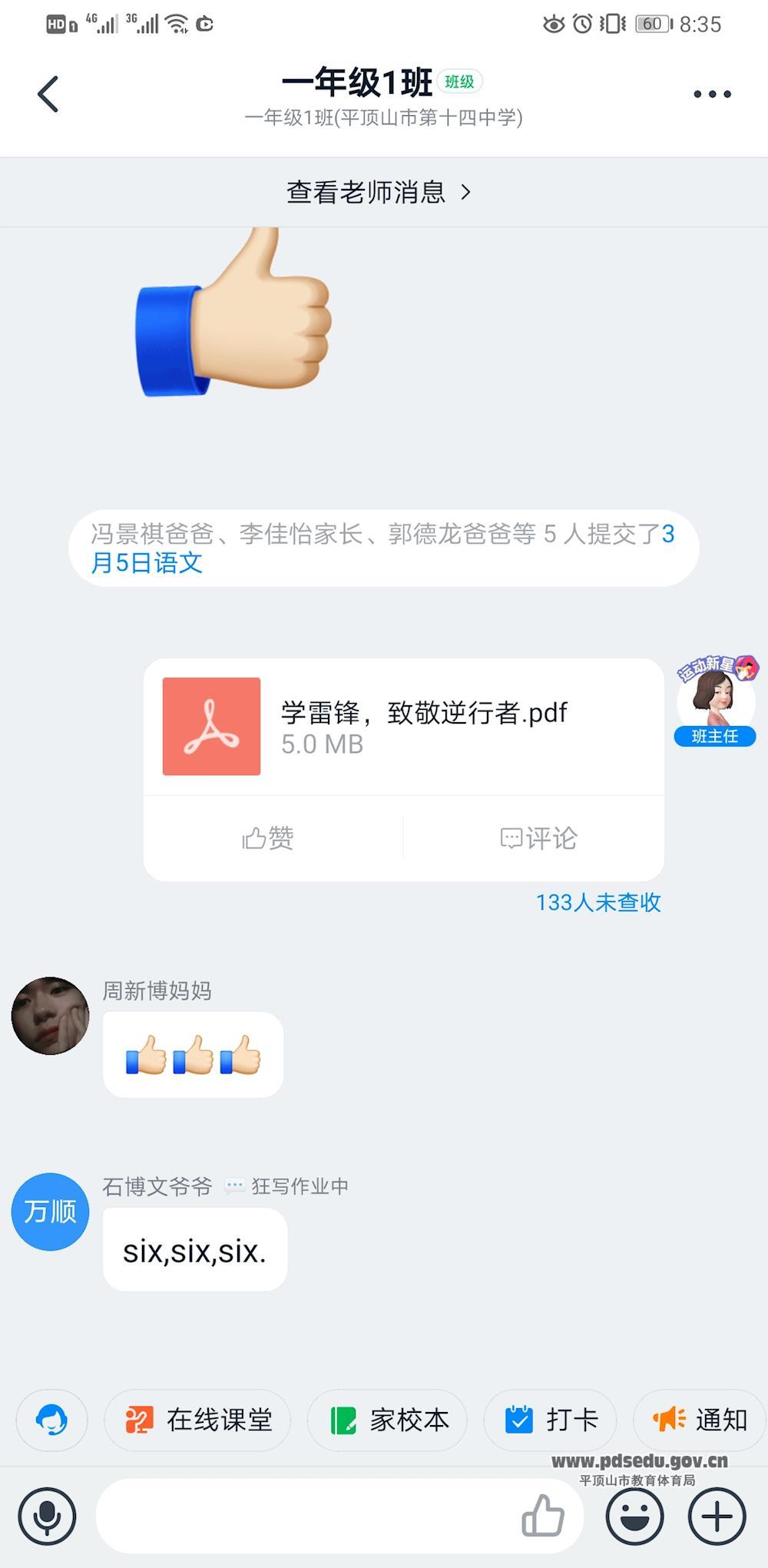Open the 学雷锋，致敬逆行者.pdf file
The width and height of the screenshot is (768, 1568).
coord(403,726)
